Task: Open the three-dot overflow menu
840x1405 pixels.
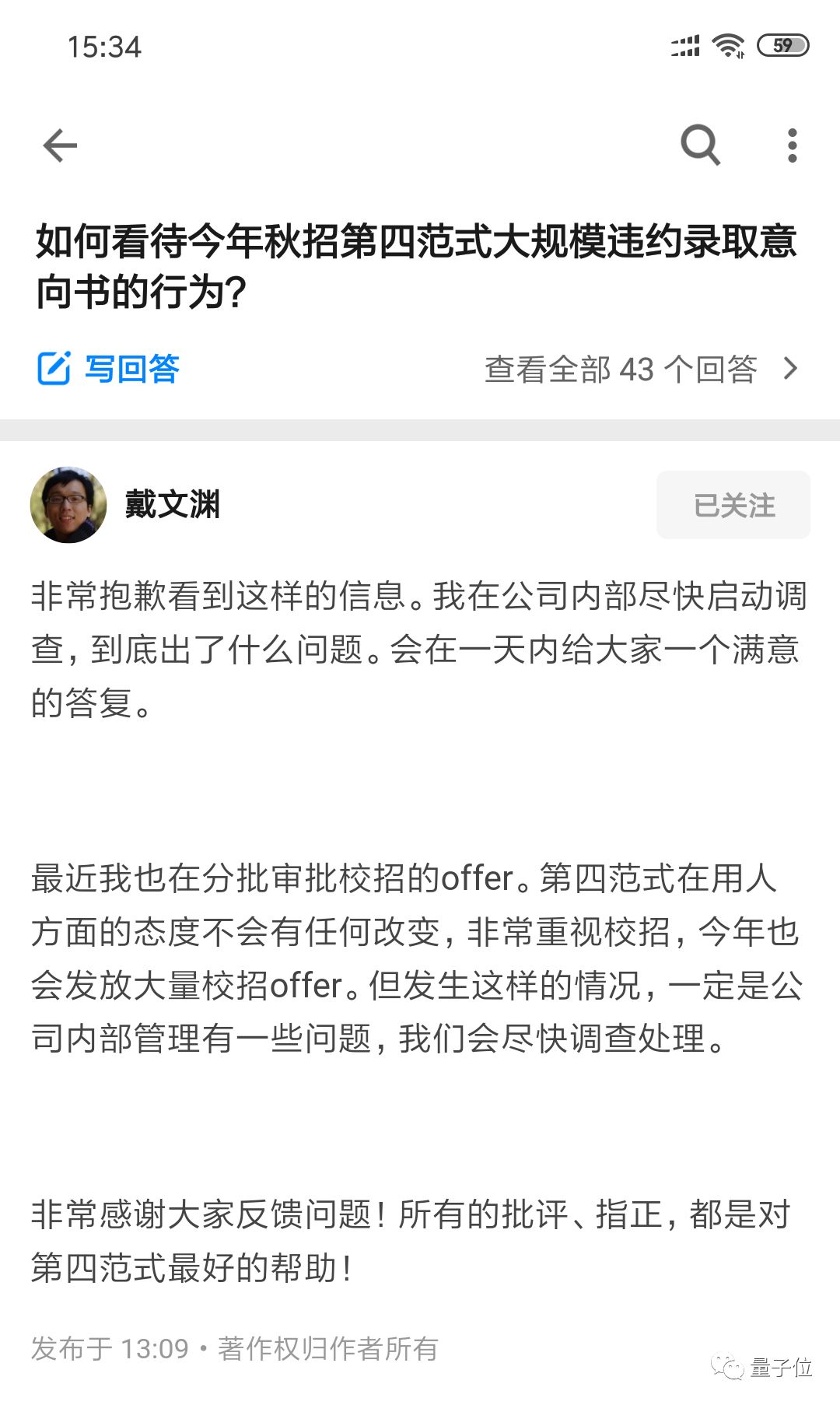Action: [x=792, y=145]
